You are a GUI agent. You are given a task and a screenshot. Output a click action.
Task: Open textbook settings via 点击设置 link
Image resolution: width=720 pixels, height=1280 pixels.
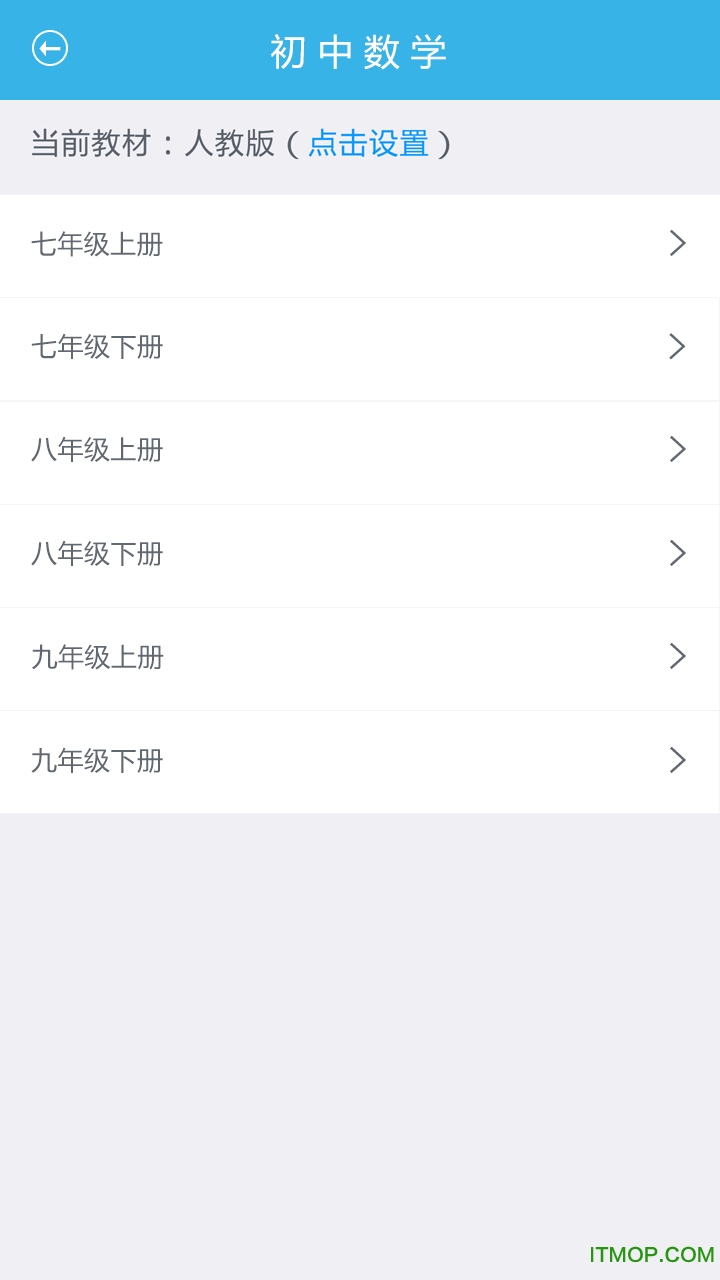point(370,144)
